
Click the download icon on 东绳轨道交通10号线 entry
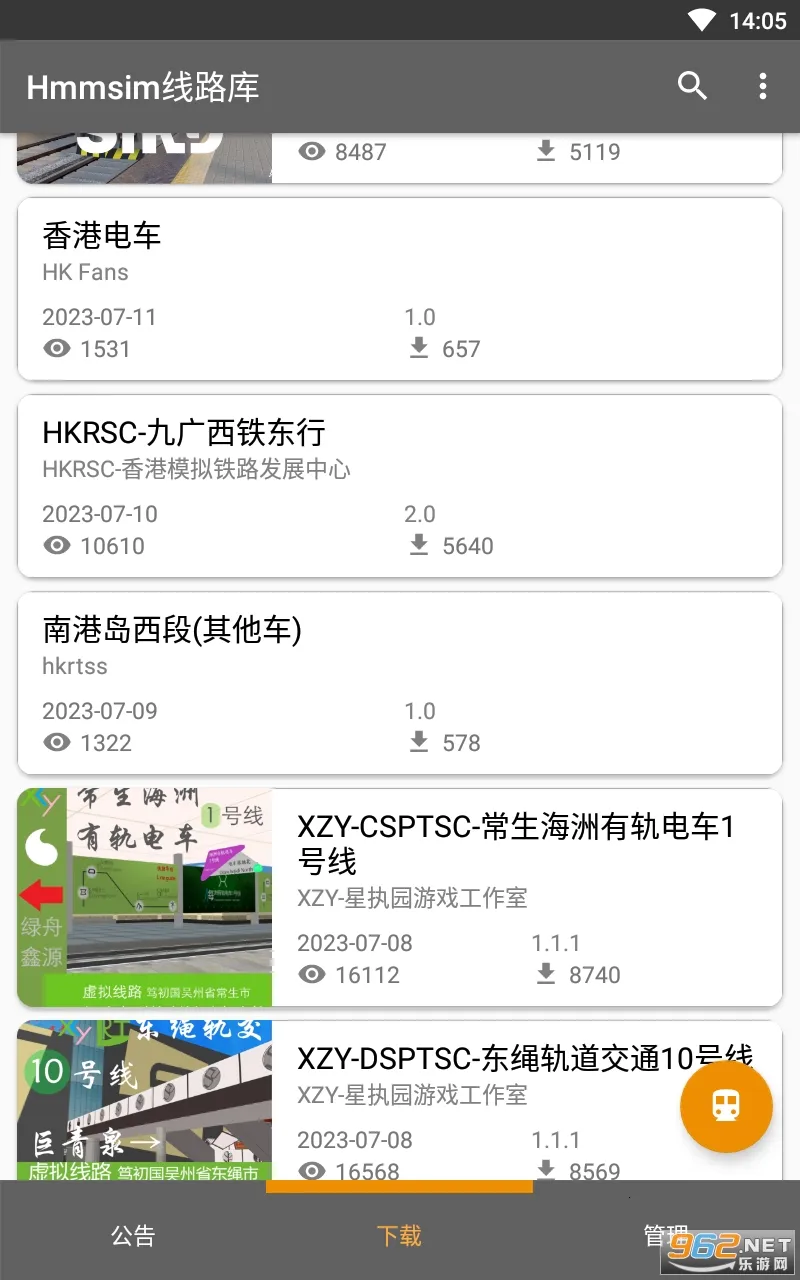(546, 1169)
